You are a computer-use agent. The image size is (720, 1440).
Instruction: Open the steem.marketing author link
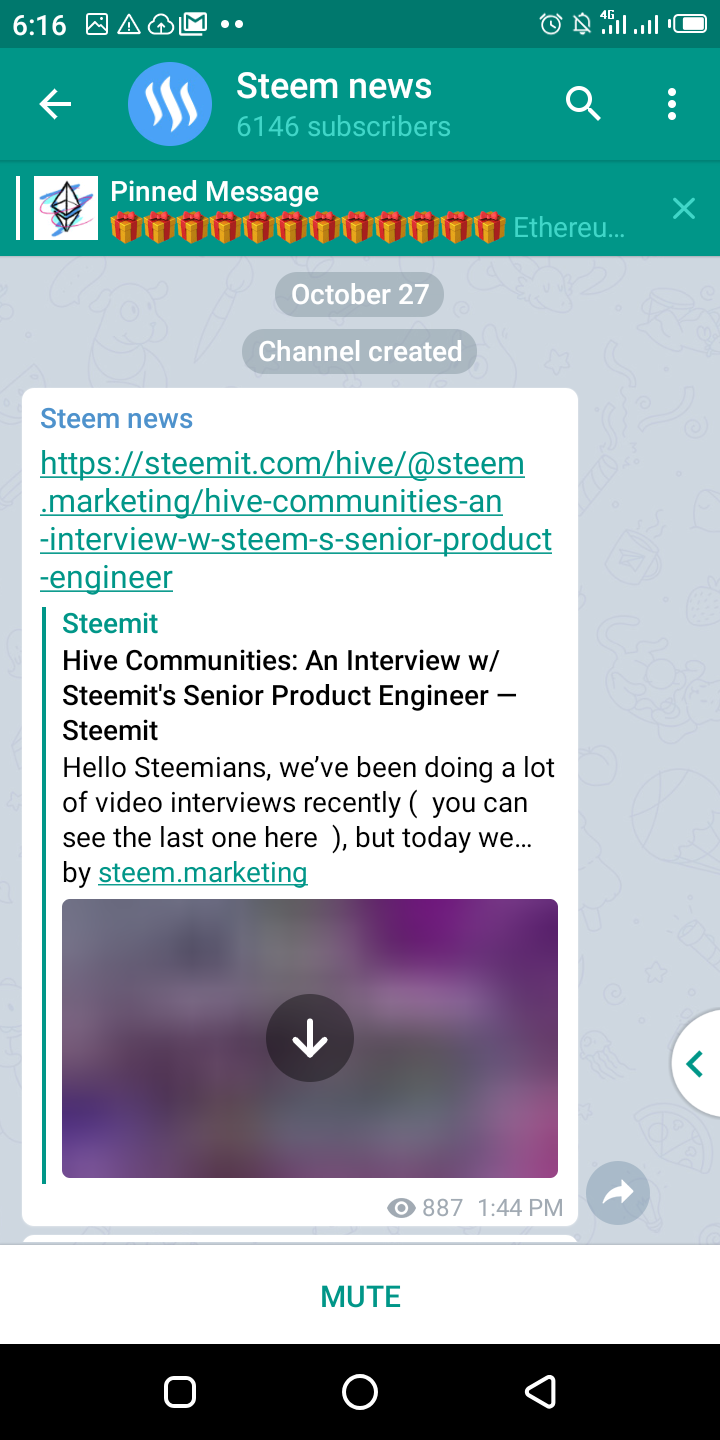202,873
